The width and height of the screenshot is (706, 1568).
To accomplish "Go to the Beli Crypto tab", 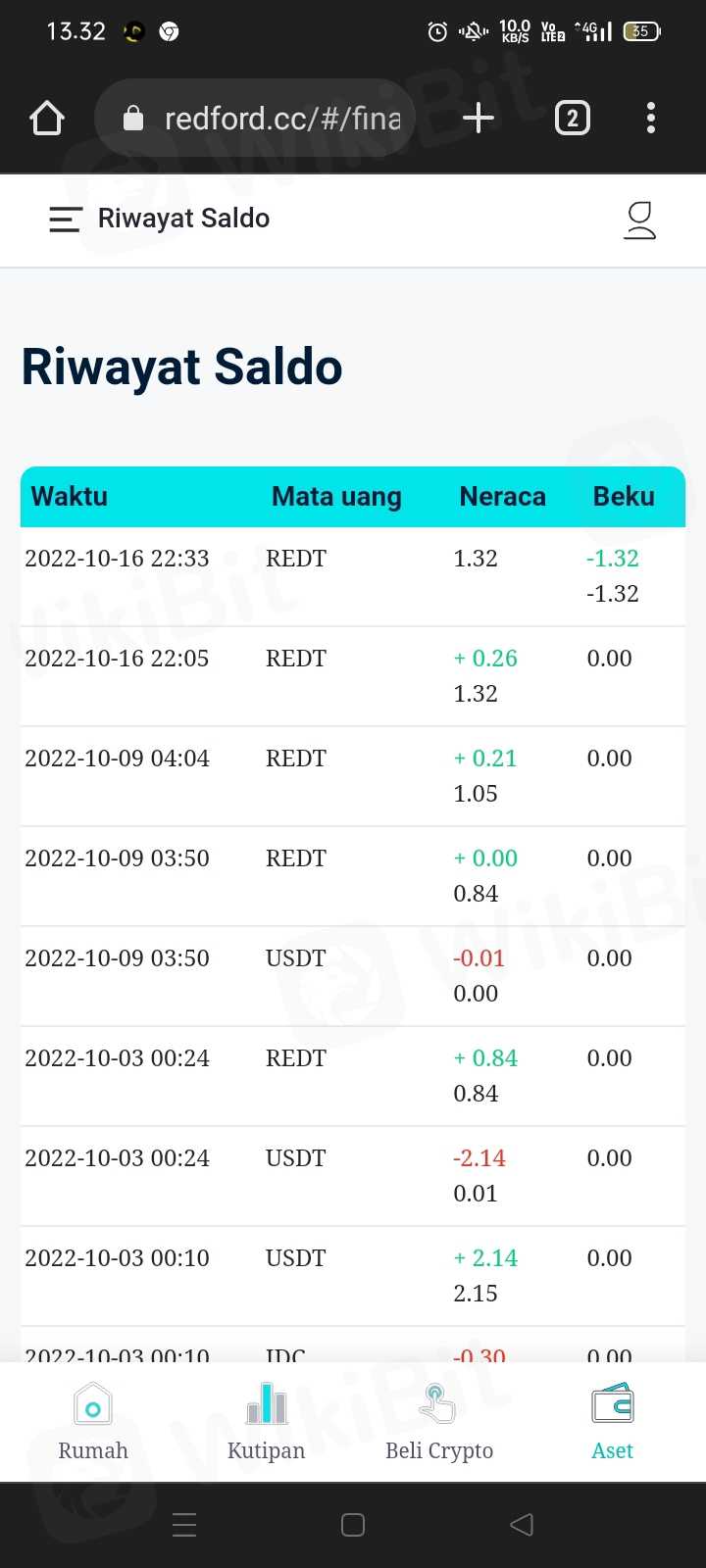I will (439, 1421).
